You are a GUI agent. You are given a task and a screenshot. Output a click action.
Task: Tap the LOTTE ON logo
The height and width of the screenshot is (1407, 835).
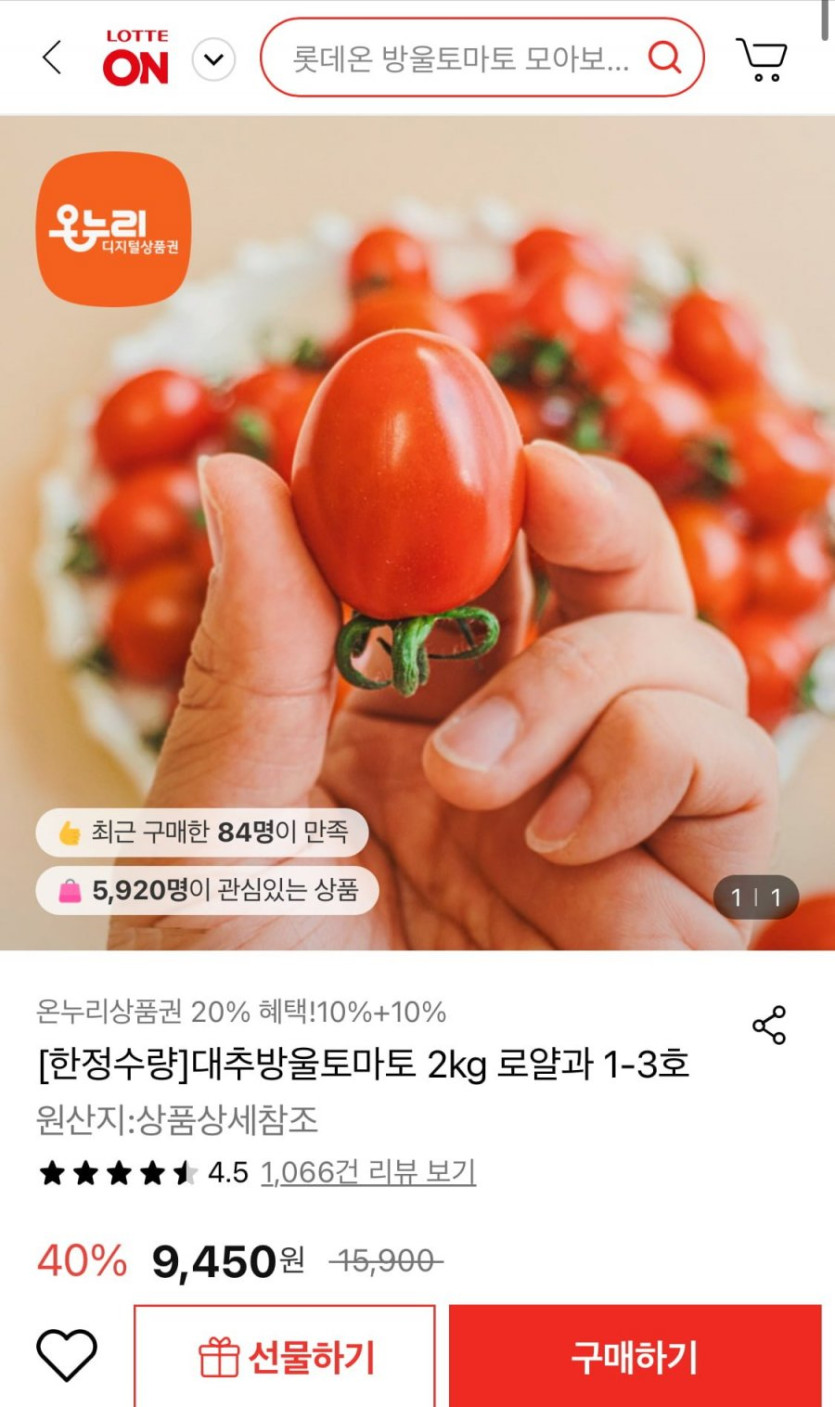coord(136,56)
